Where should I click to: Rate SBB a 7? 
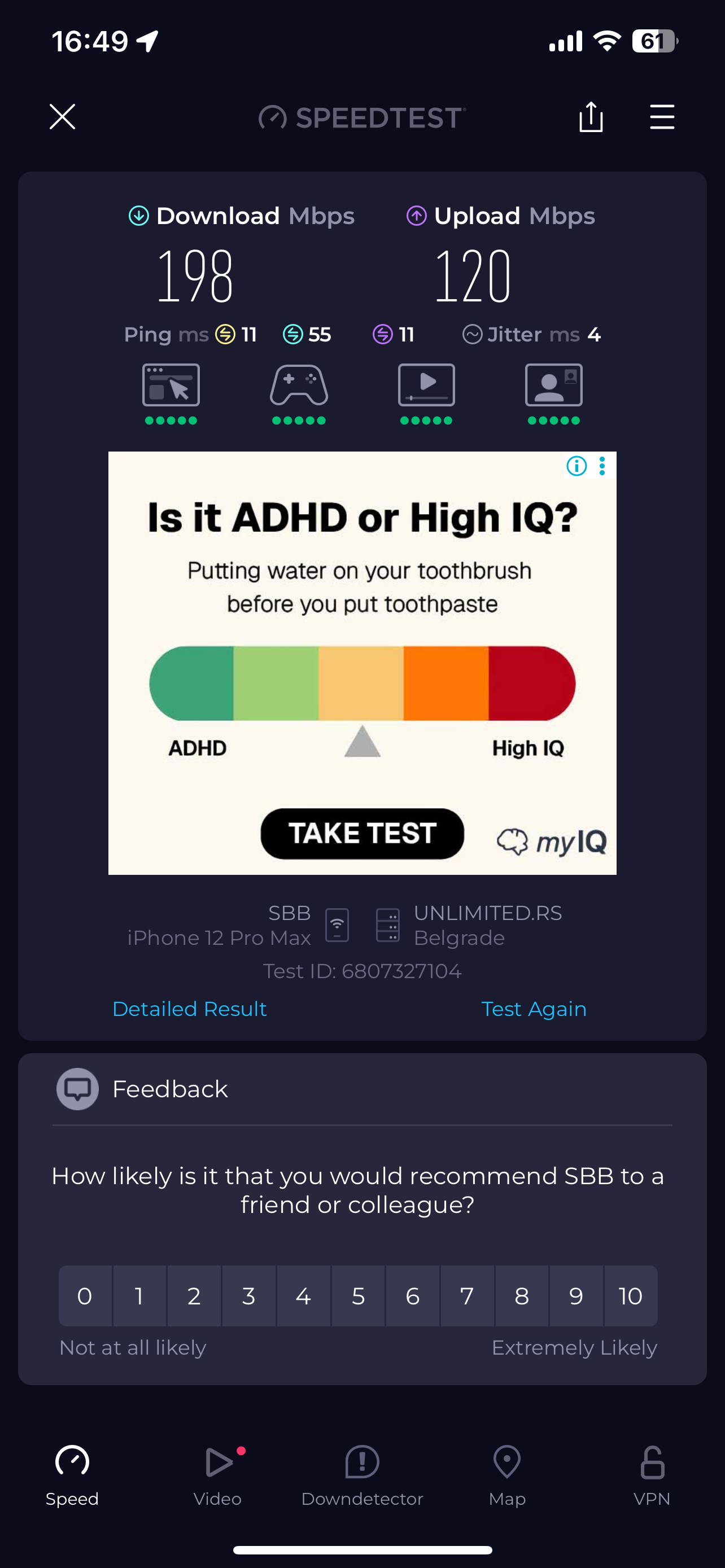(467, 1296)
